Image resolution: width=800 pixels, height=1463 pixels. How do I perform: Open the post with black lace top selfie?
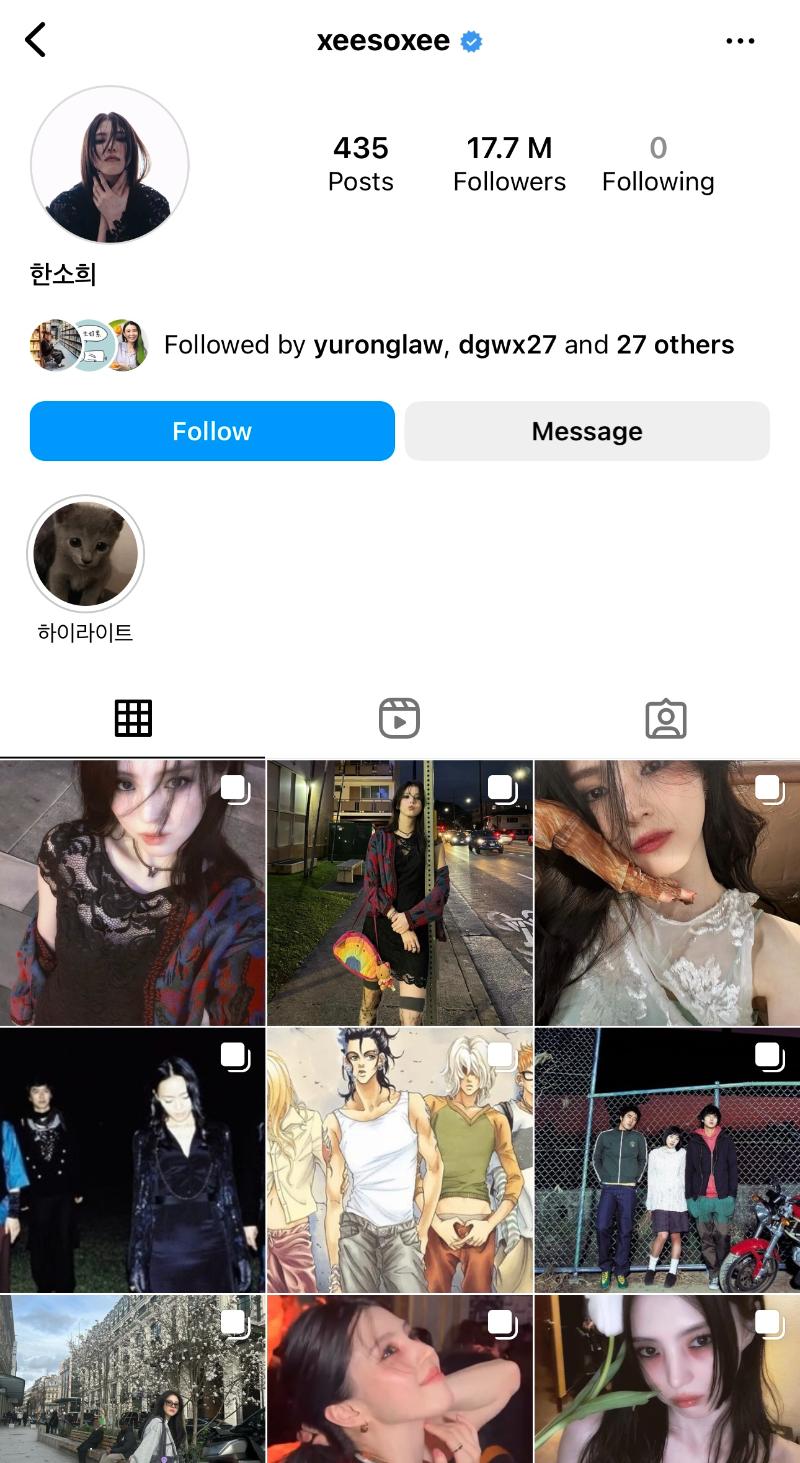click(x=132, y=893)
